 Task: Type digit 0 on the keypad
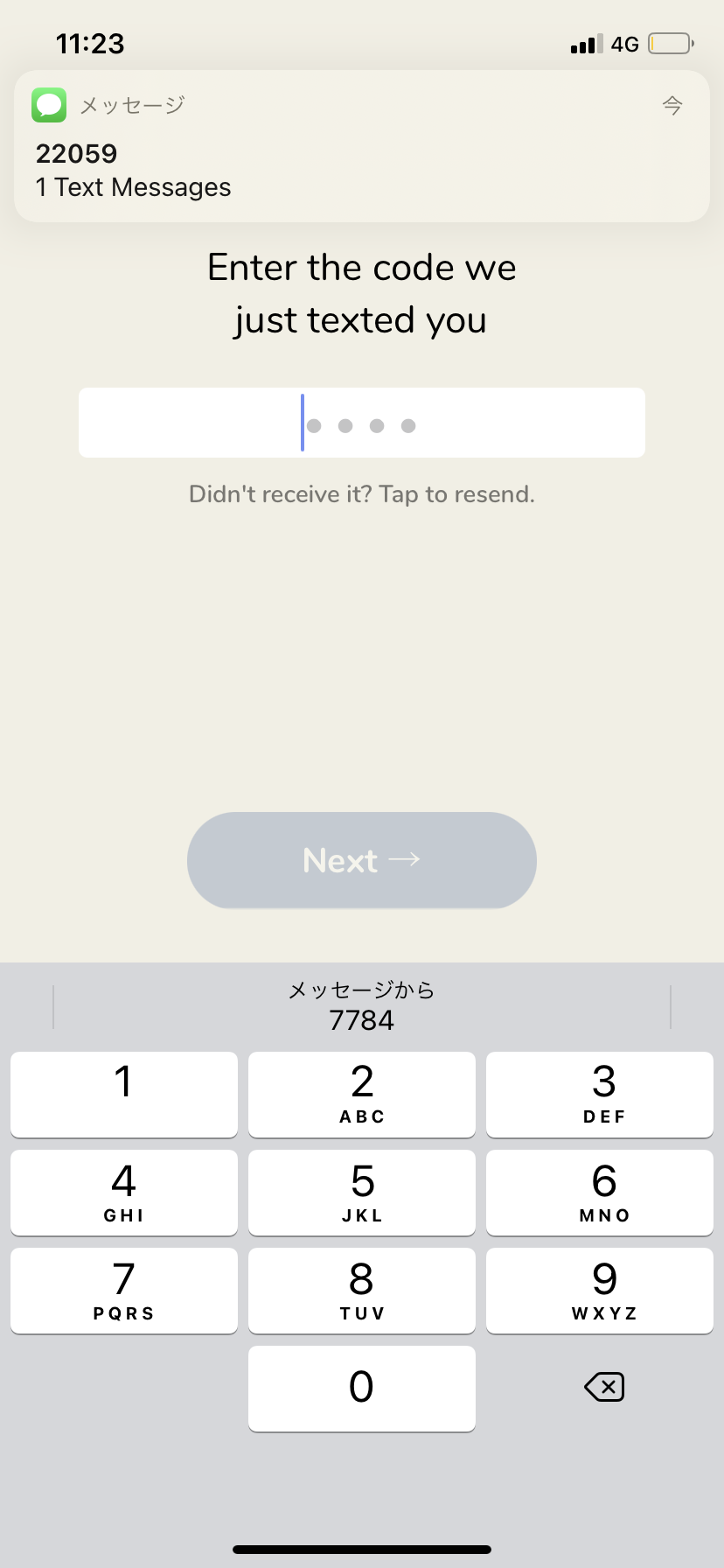point(362,1389)
